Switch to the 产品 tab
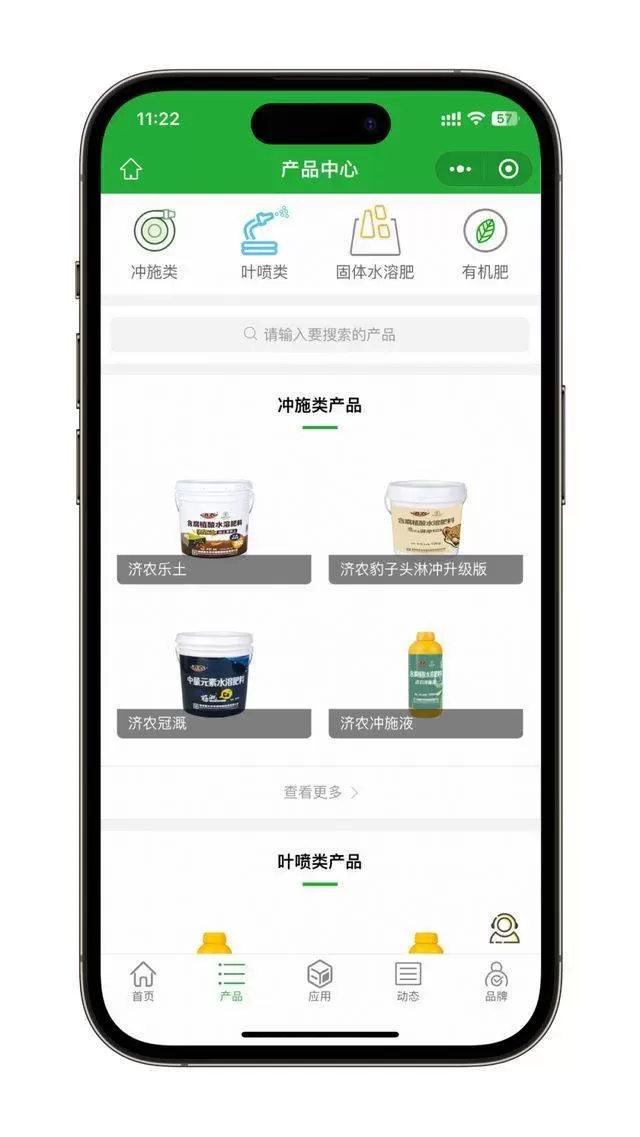 click(x=231, y=981)
